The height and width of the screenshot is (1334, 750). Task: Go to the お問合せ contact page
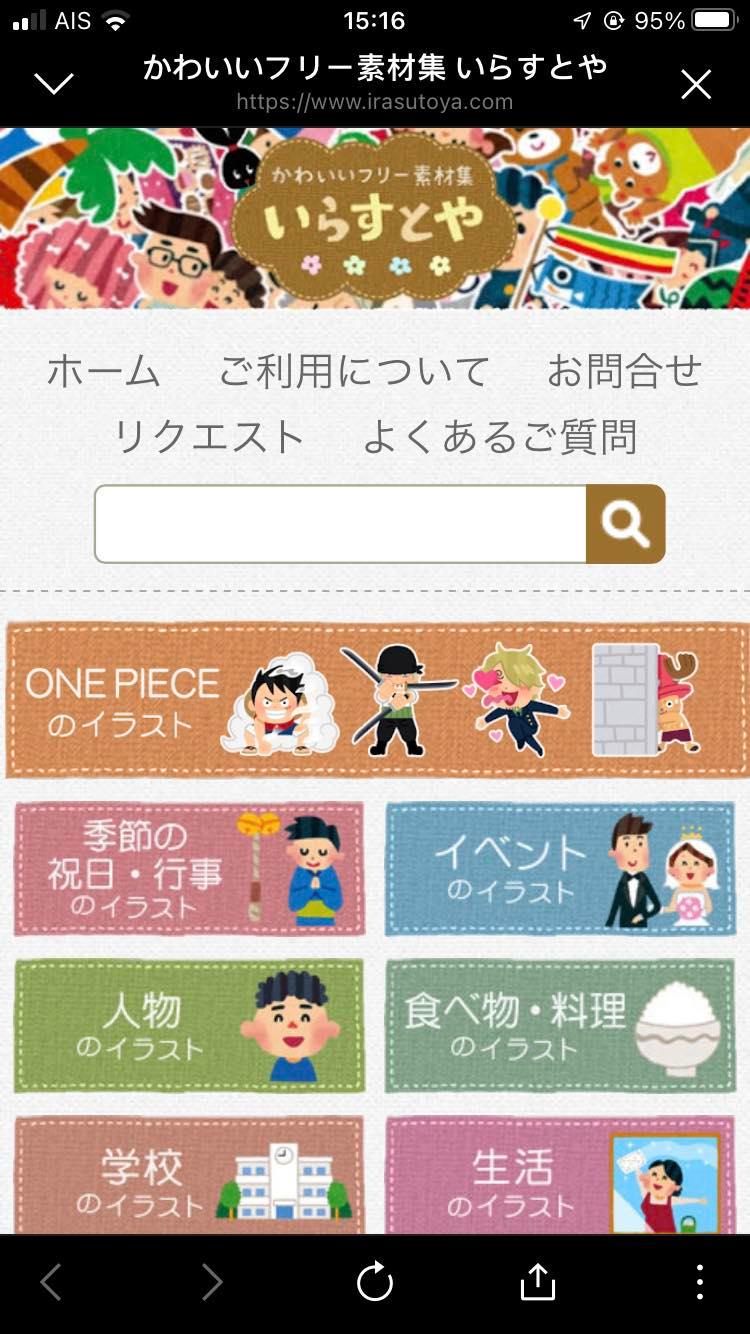click(x=624, y=372)
